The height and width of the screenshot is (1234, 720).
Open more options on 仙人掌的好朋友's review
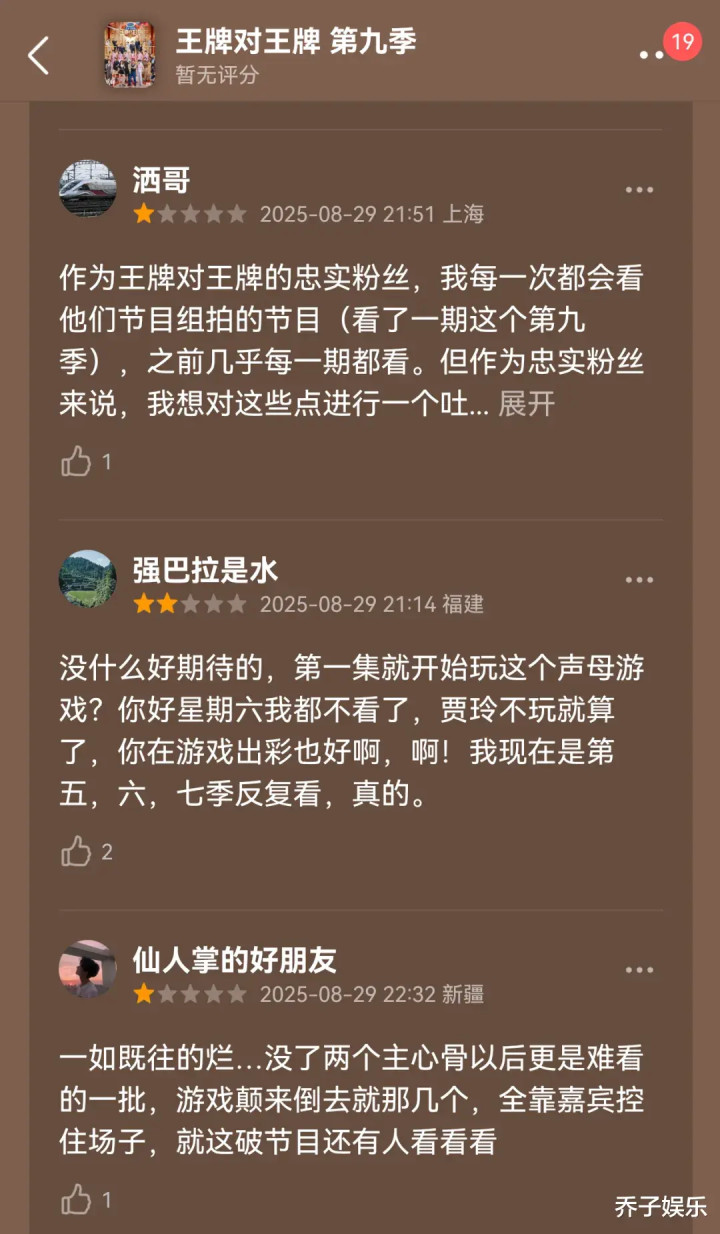[x=639, y=970]
